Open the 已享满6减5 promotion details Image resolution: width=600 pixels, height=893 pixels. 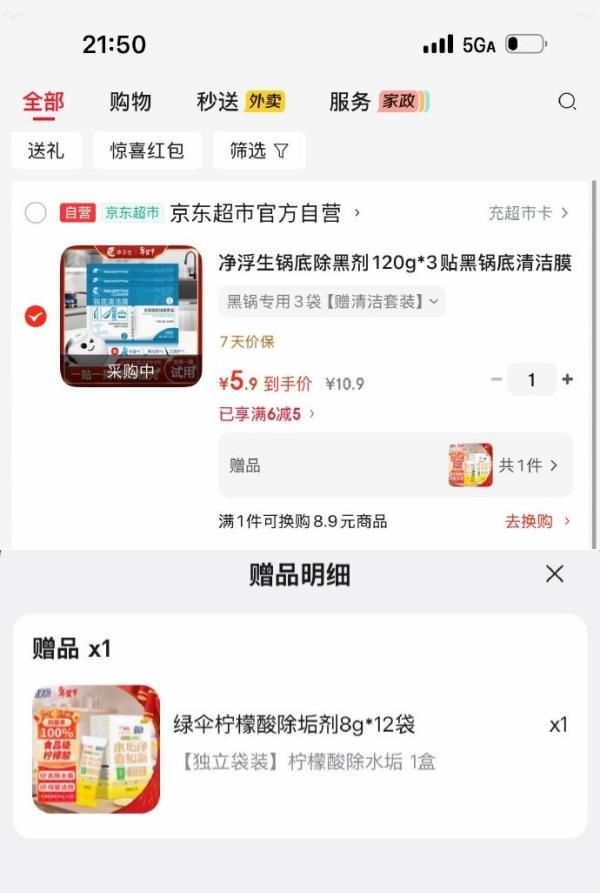pyautogui.click(x=267, y=413)
